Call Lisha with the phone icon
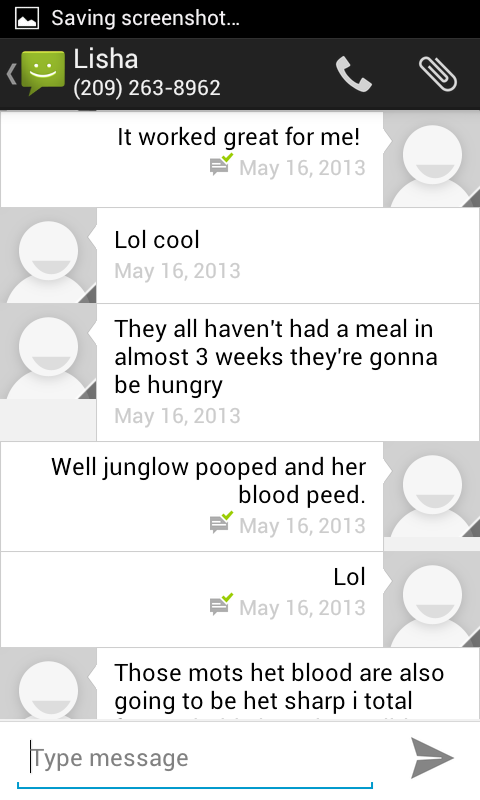The width and height of the screenshot is (480, 800). (353, 74)
